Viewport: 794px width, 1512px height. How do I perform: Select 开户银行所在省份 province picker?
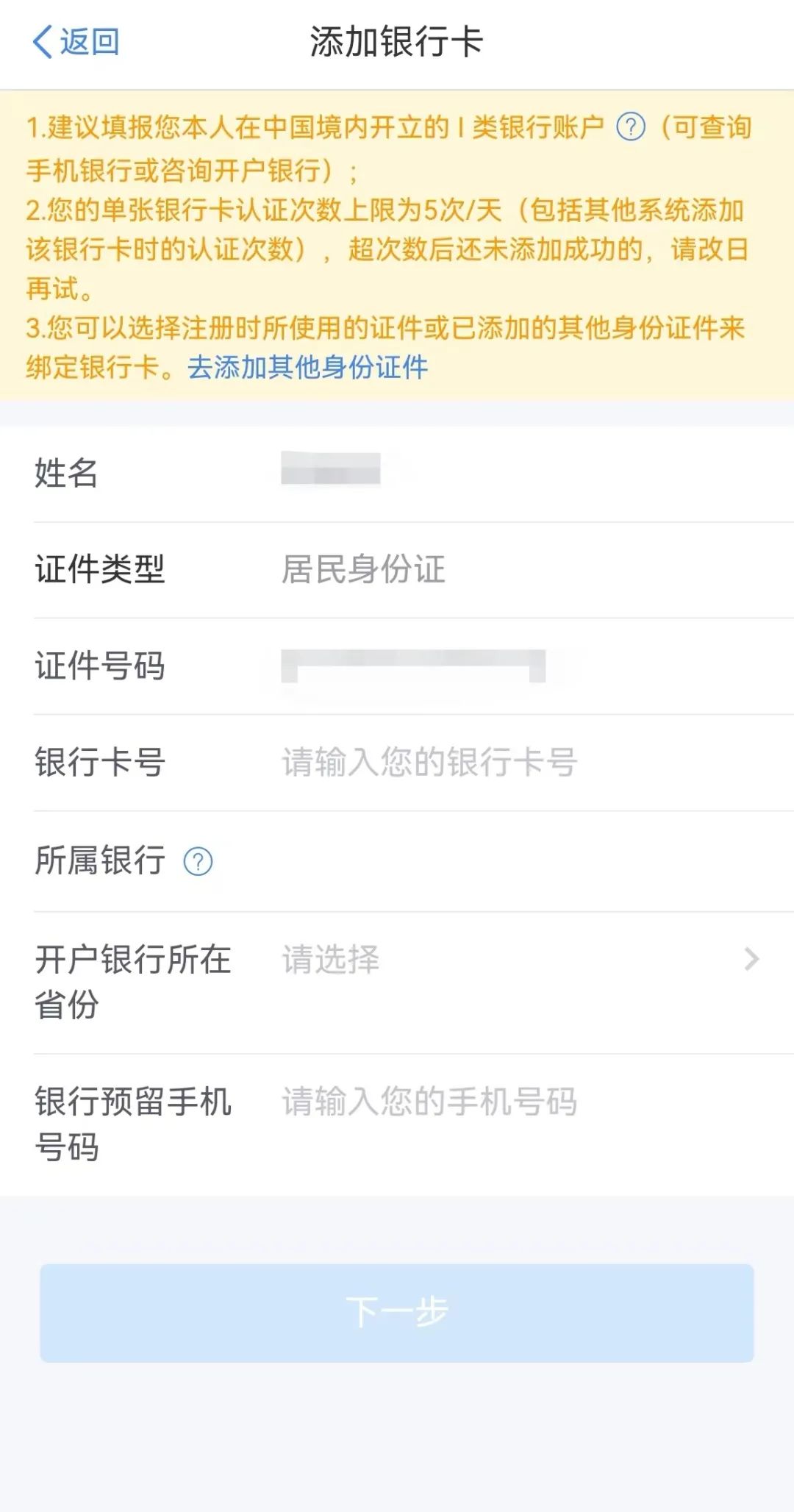[x=397, y=983]
